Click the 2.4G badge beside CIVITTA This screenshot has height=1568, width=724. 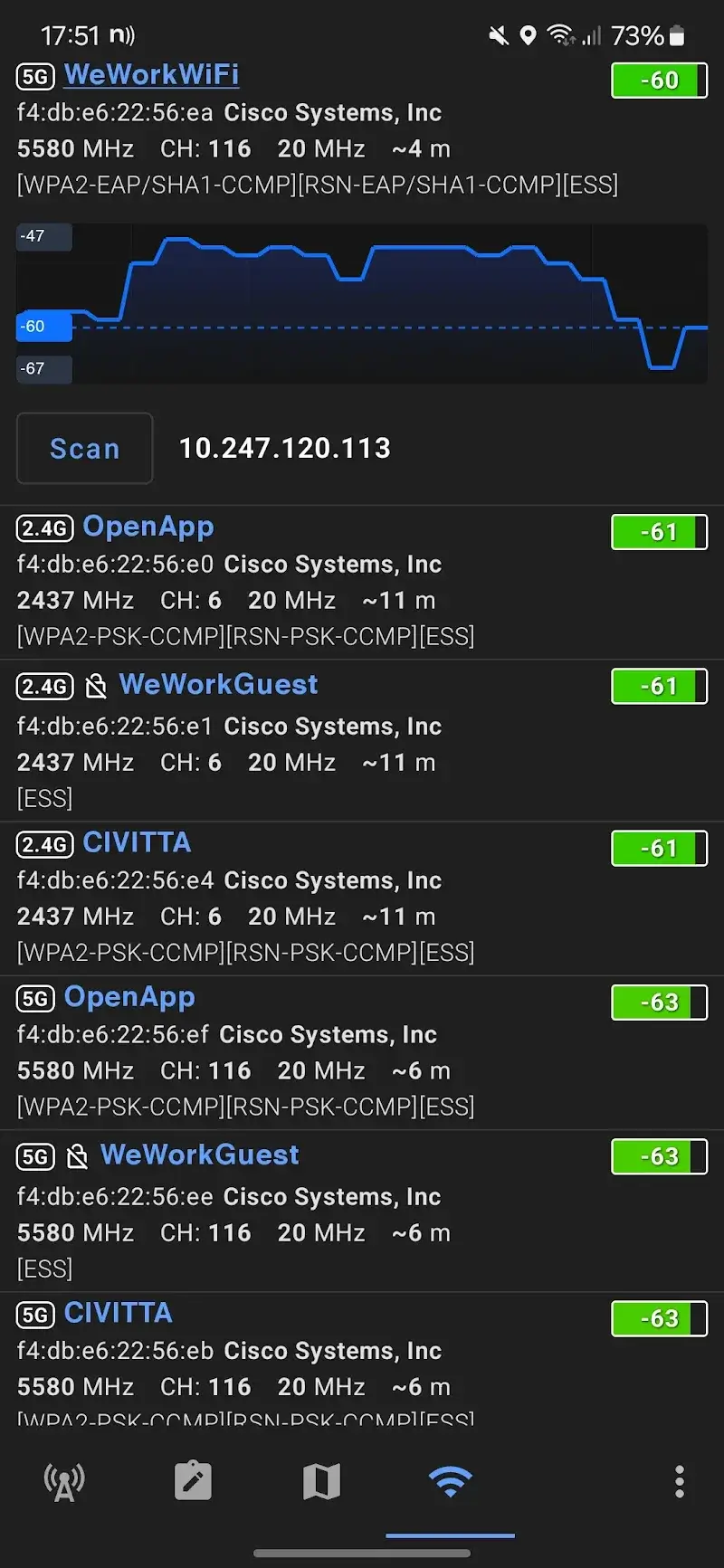44,845
